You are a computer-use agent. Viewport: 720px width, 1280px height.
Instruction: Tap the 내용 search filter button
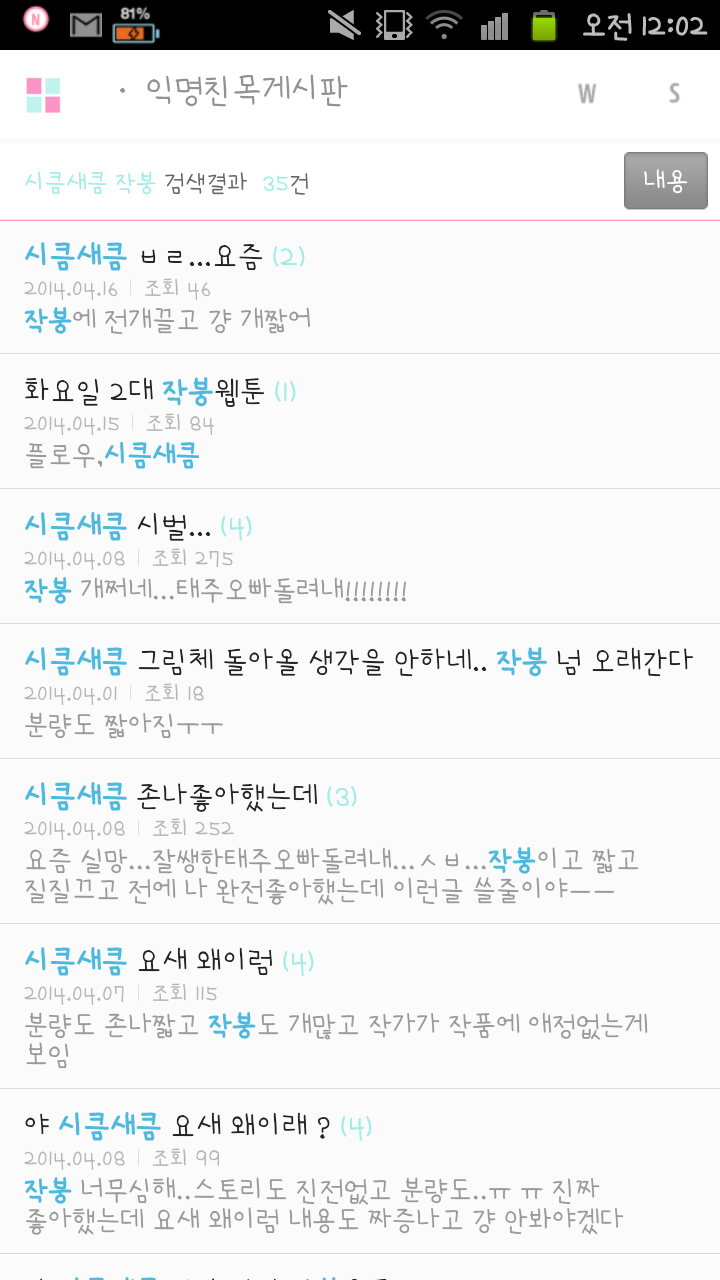(665, 181)
